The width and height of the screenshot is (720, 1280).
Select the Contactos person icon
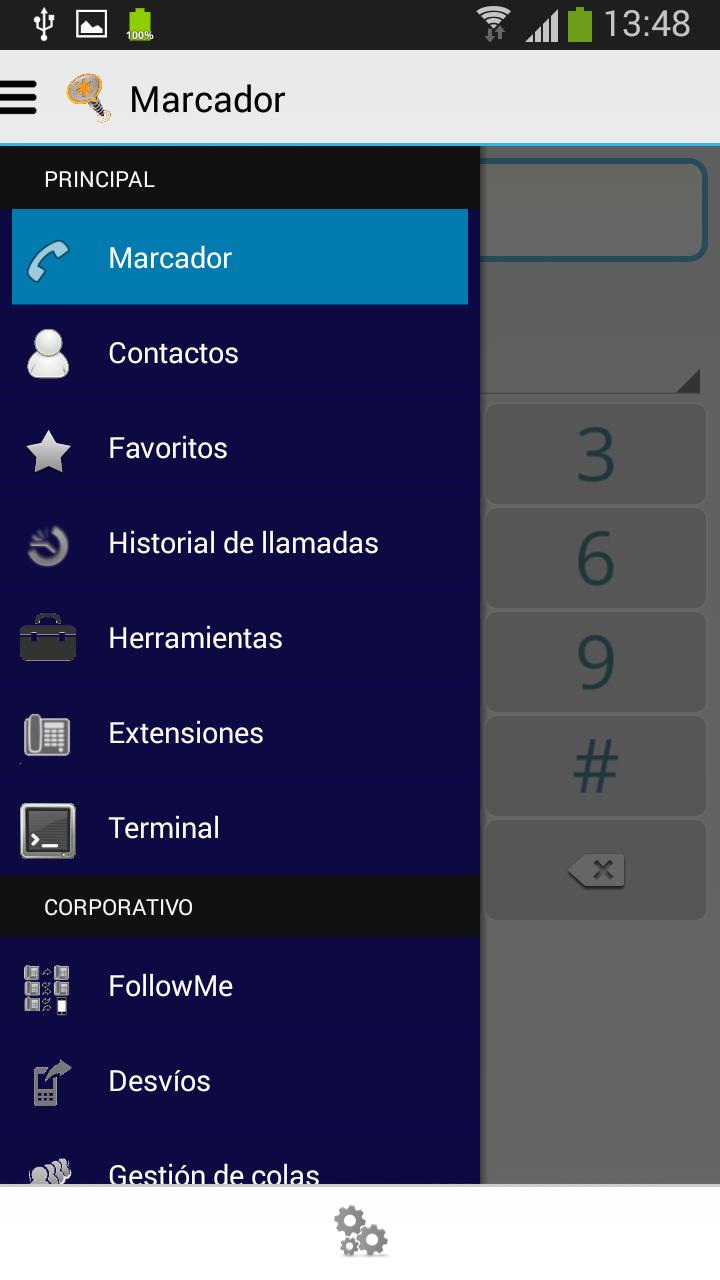tap(47, 352)
